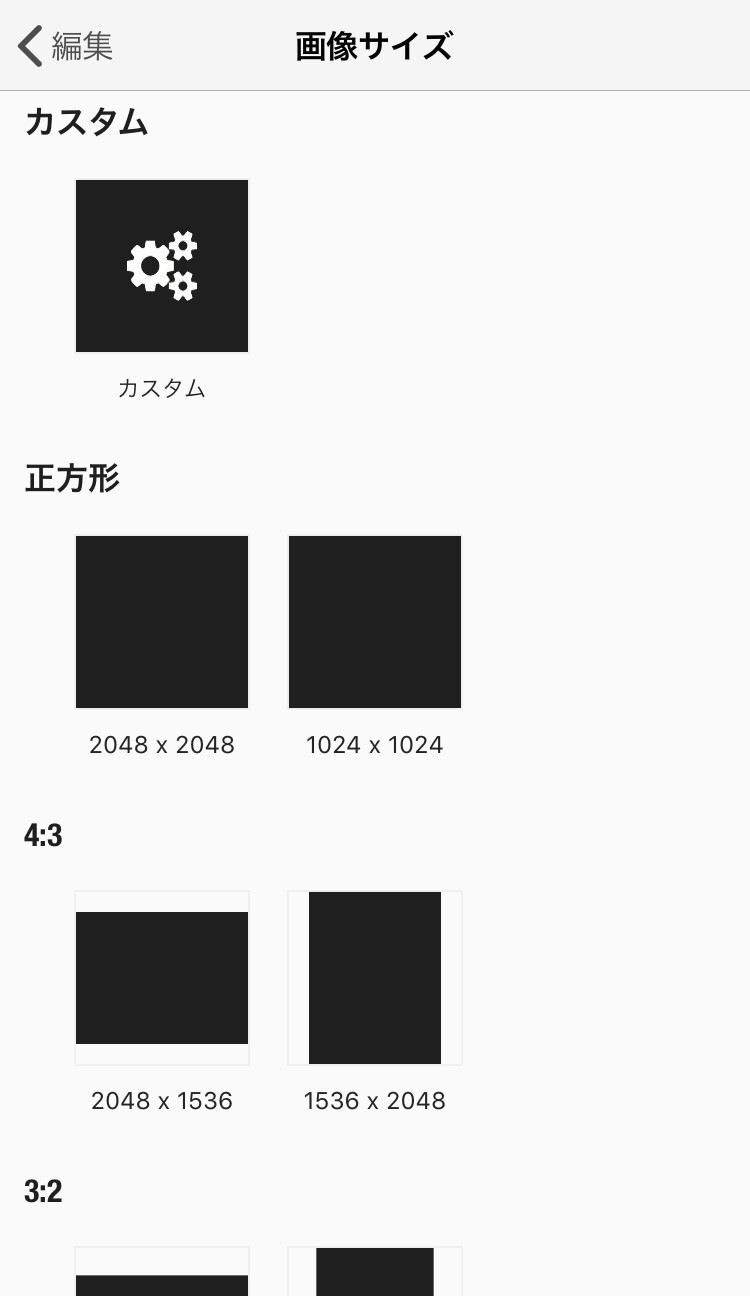Select the 1536 x 2048 portrait canvas
This screenshot has height=1296, width=750.
click(x=375, y=978)
